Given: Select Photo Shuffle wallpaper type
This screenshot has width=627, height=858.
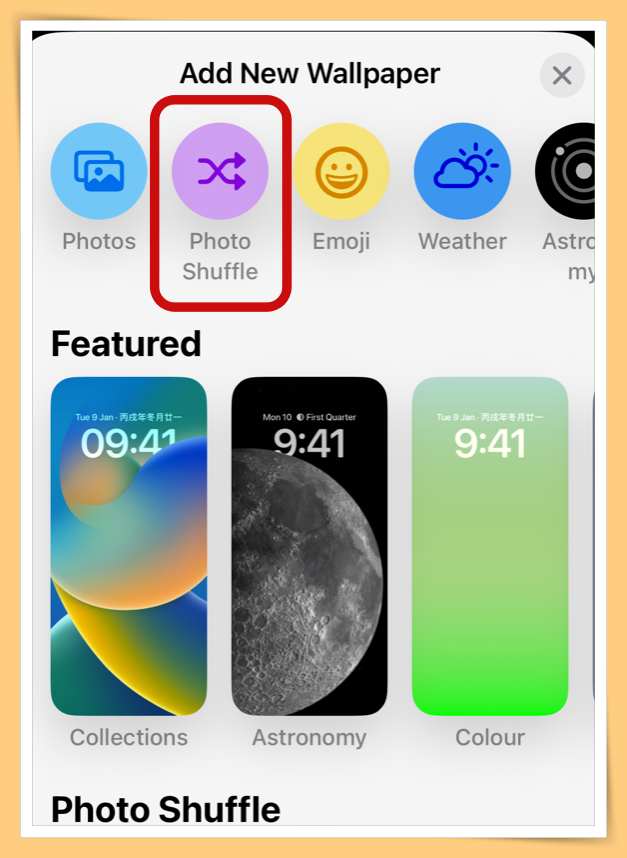Looking at the screenshot, I should point(220,171).
